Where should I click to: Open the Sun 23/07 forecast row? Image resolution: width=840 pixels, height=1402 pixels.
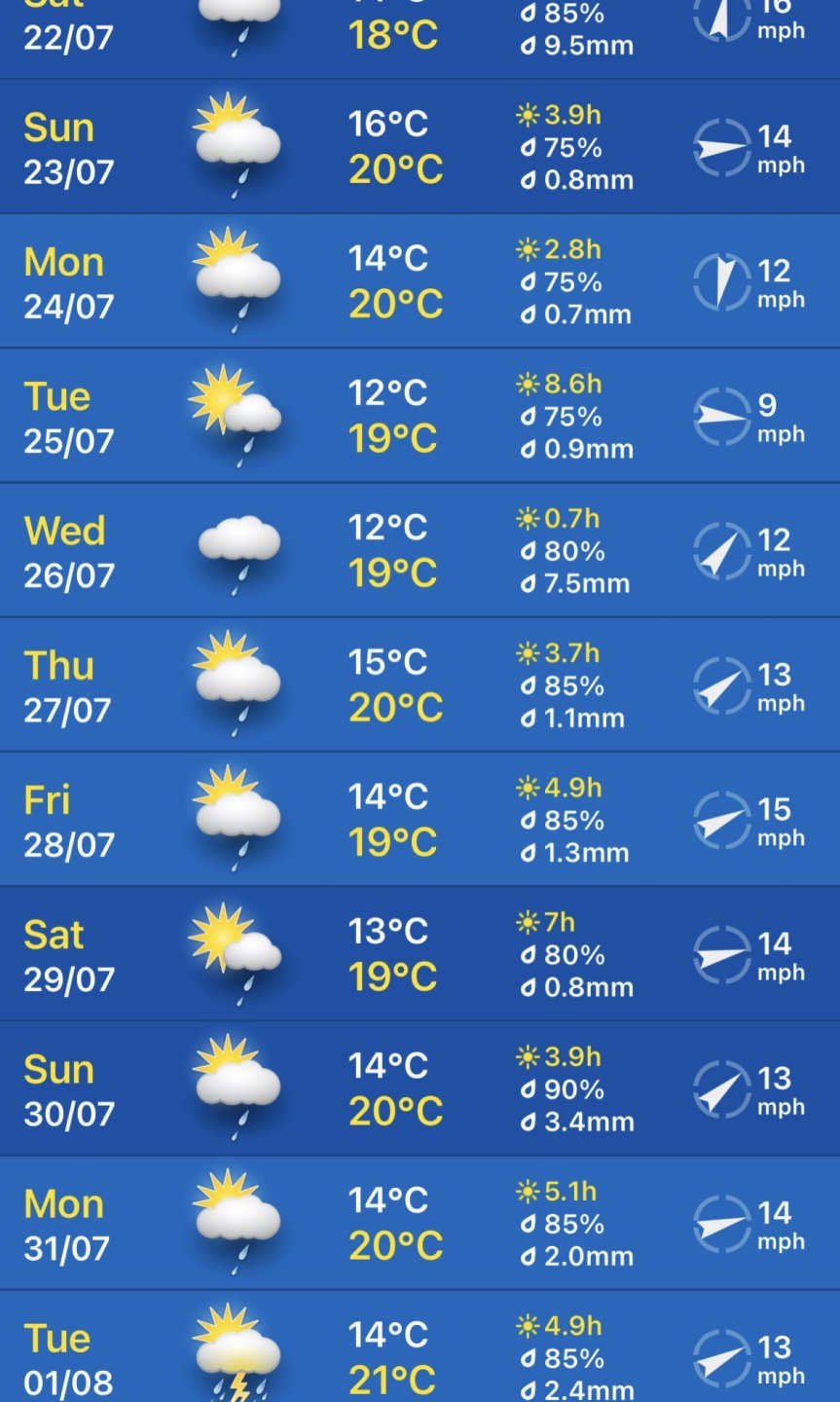click(x=420, y=147)
